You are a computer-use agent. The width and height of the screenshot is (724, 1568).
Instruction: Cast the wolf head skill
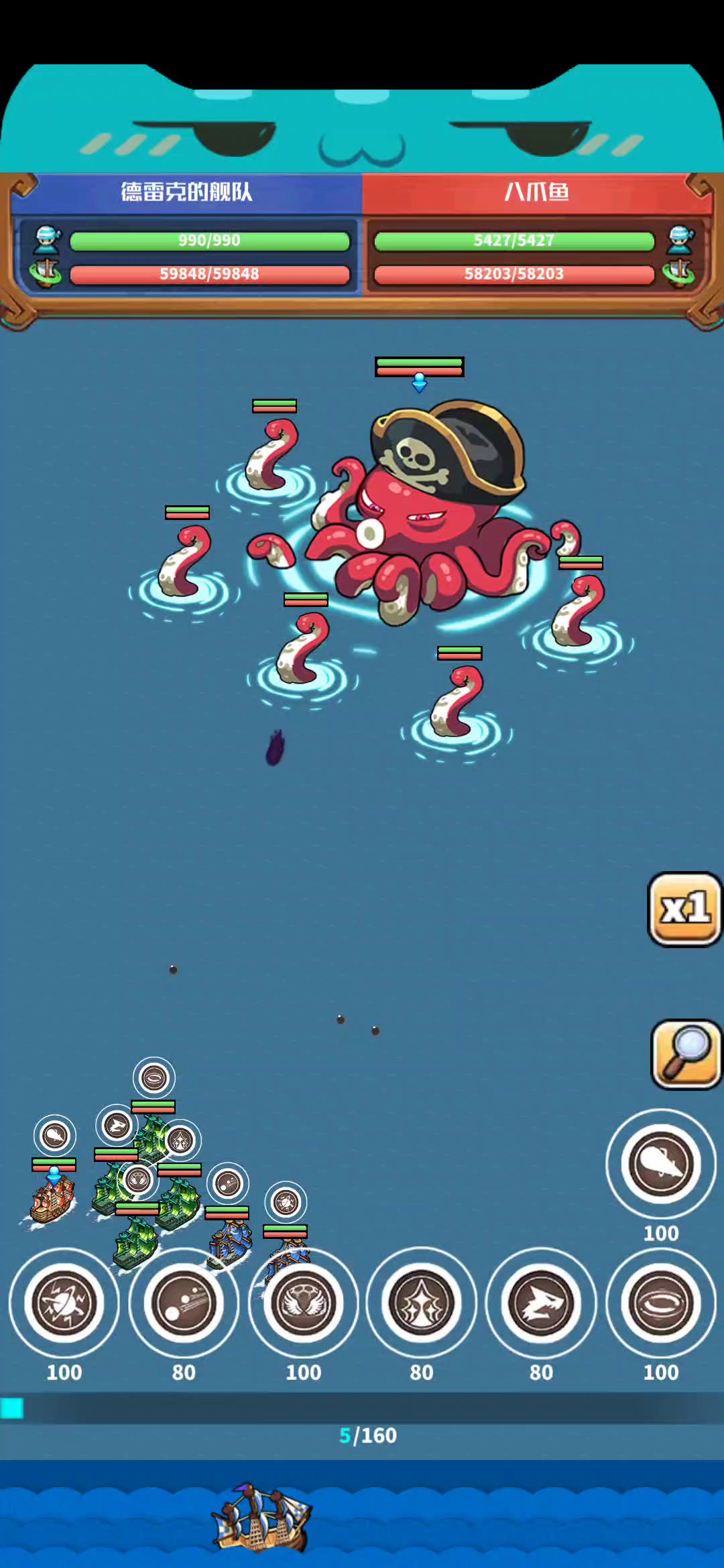pos(541,1303)
